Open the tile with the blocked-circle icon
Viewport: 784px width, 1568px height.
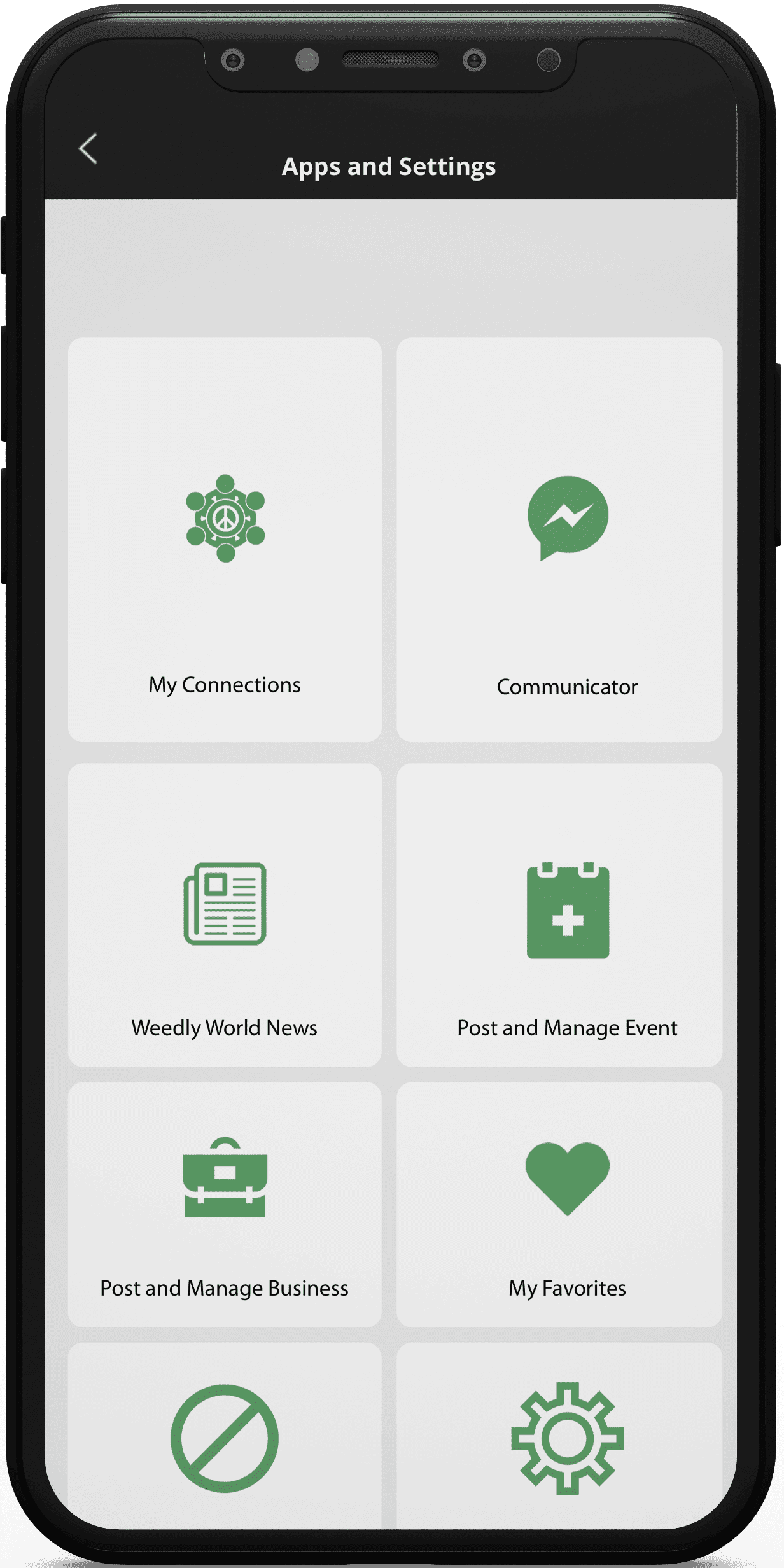[x=225, y=1437]
